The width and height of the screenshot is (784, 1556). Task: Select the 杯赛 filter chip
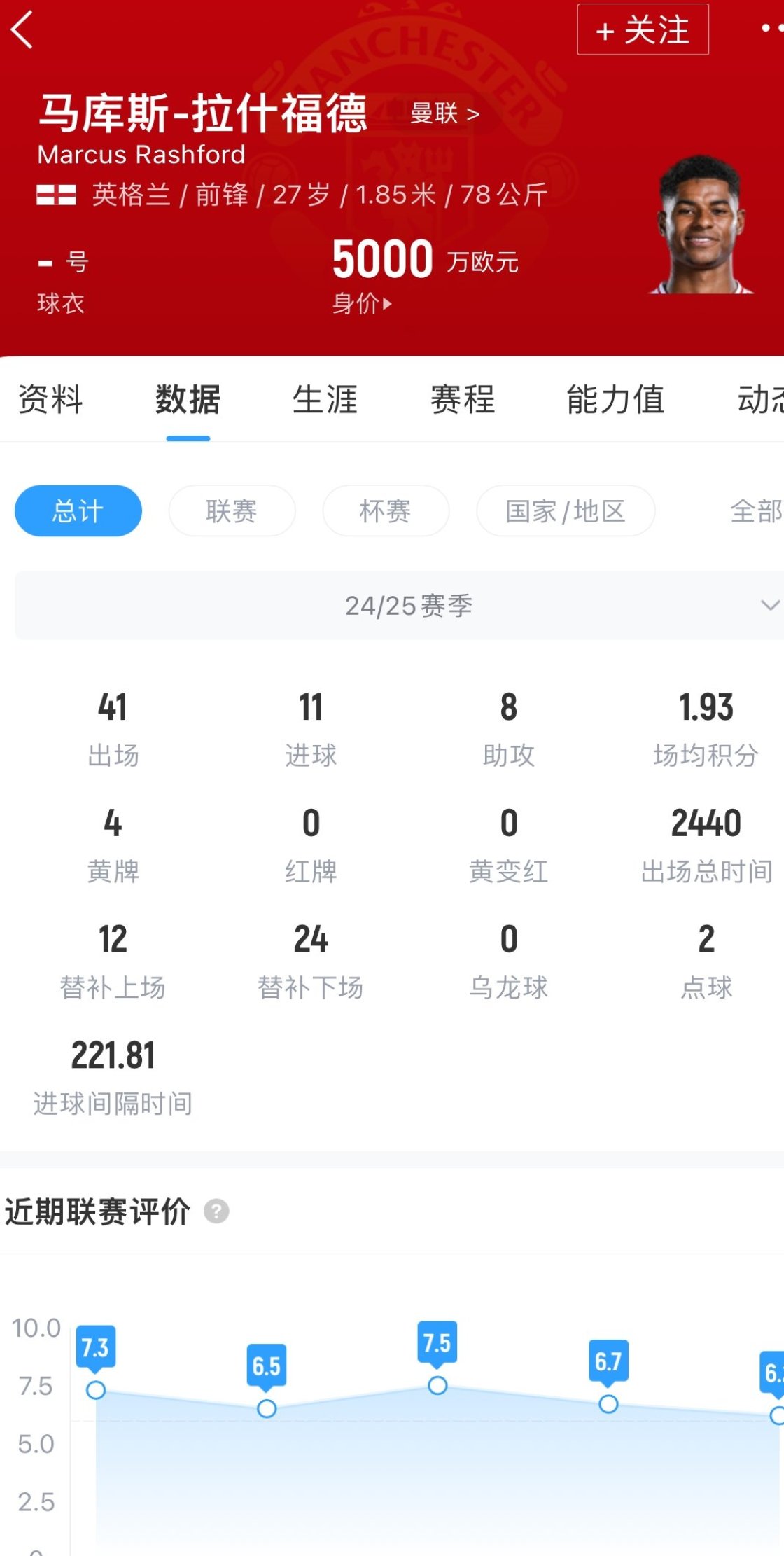click(x=386, y=510)
